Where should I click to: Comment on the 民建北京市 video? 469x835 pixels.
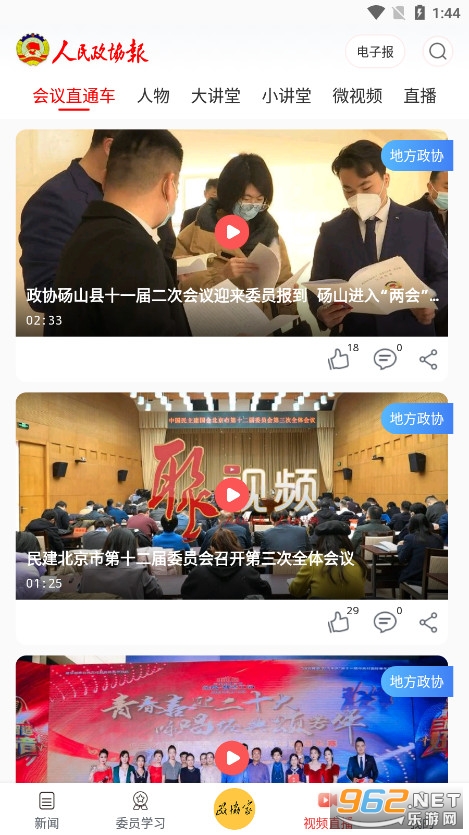[x=385, y=623]
